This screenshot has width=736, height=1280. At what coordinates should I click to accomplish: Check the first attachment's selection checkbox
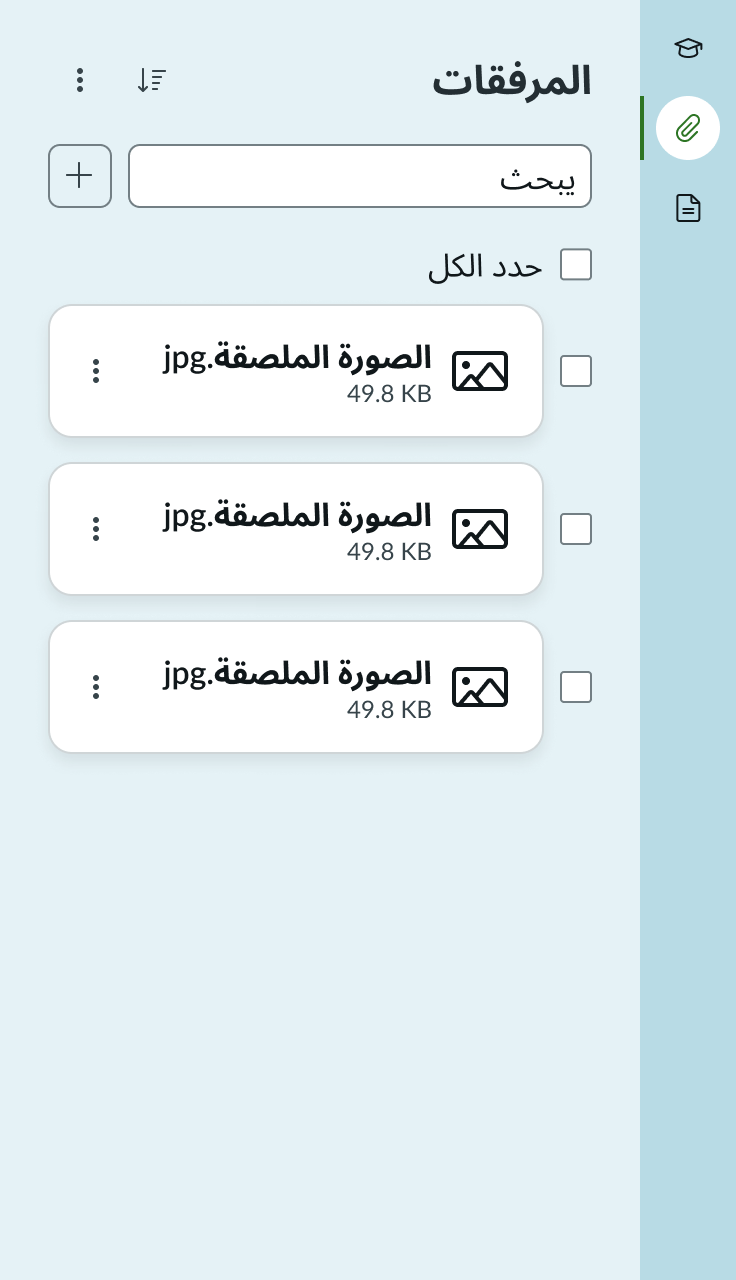(x=576, y=371)
